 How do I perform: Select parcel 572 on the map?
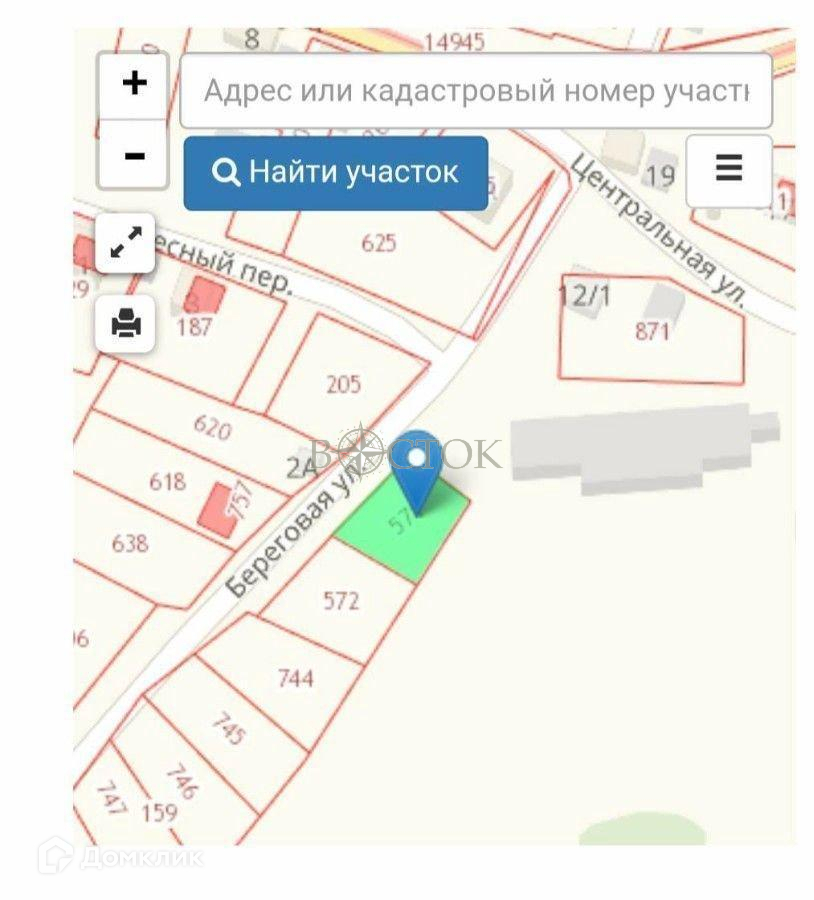tap(341, 601)
